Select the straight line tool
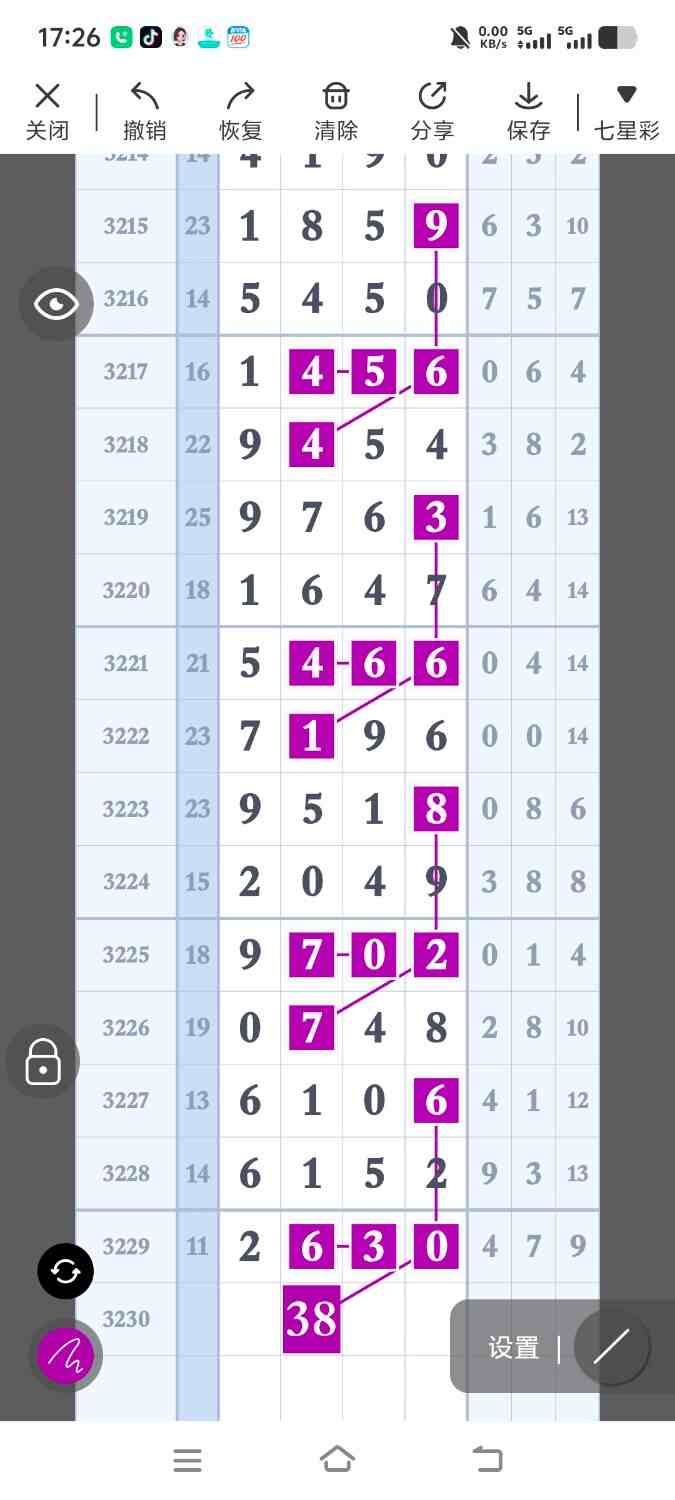 pyautogui.click(x=612, y=1346)
